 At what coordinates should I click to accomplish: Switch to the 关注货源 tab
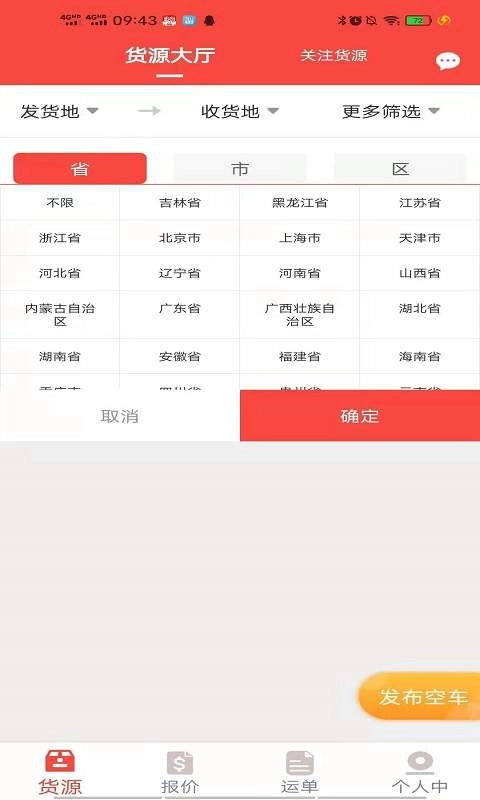tap(334, 55)
